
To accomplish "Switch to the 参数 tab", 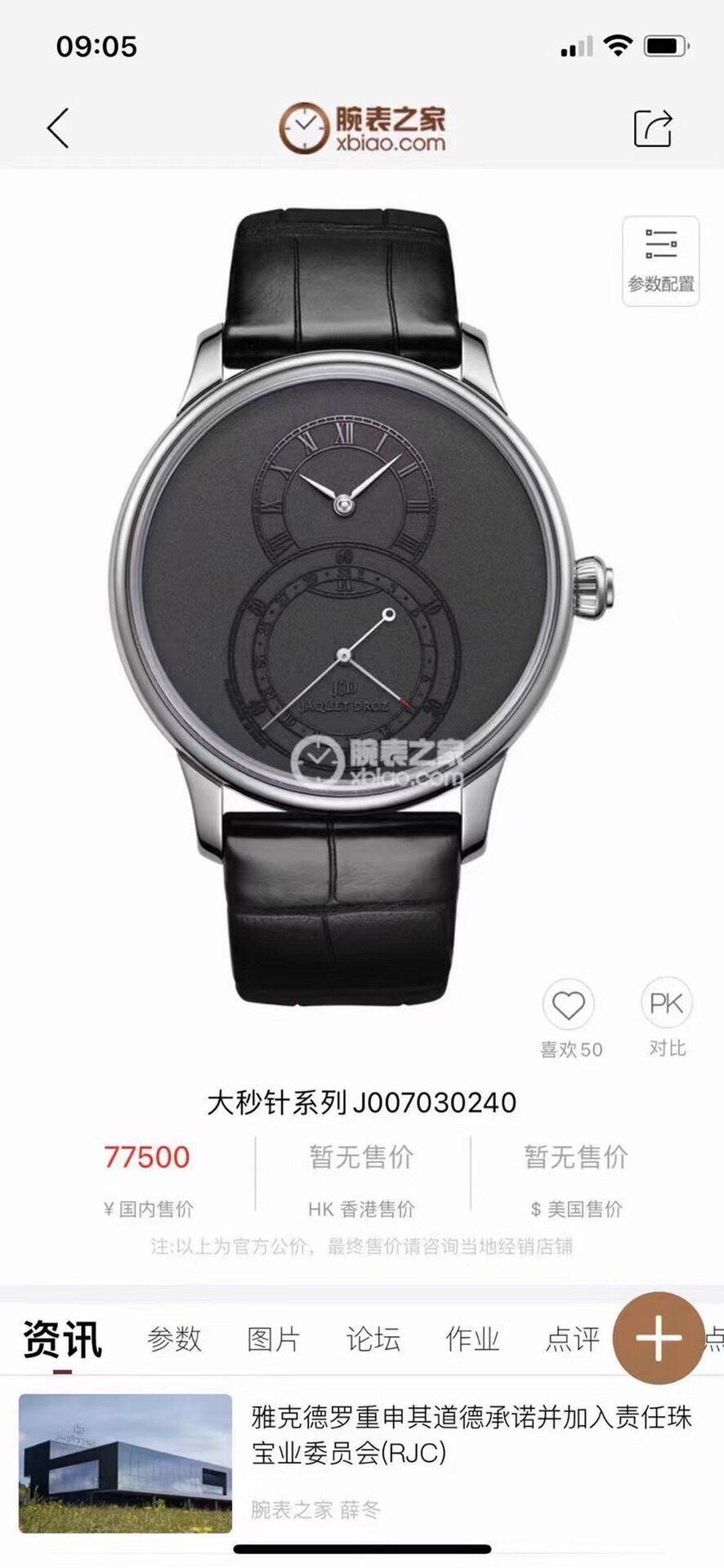I will pyautogui.click(x=174, y=1339).
